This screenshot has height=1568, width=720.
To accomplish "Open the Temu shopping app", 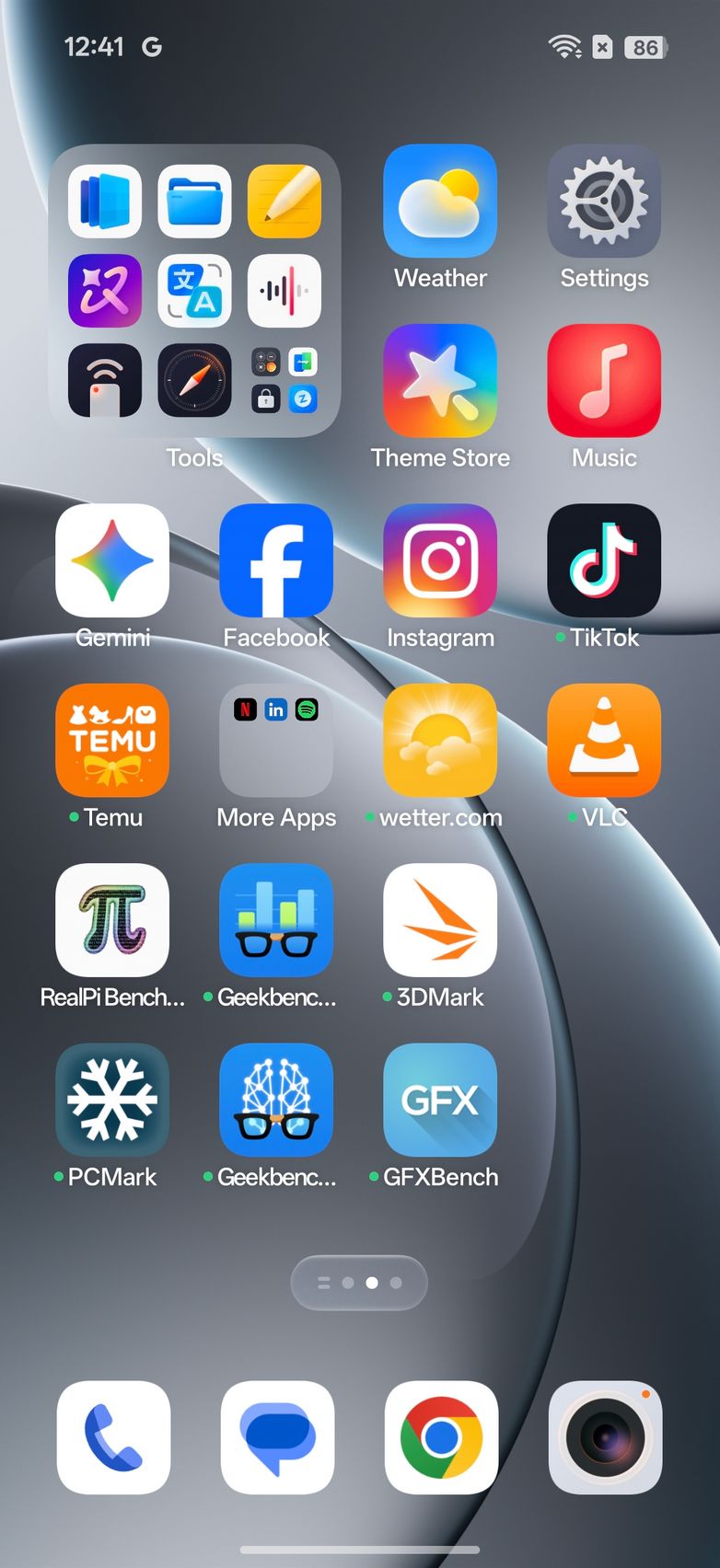I will [112, 741].
